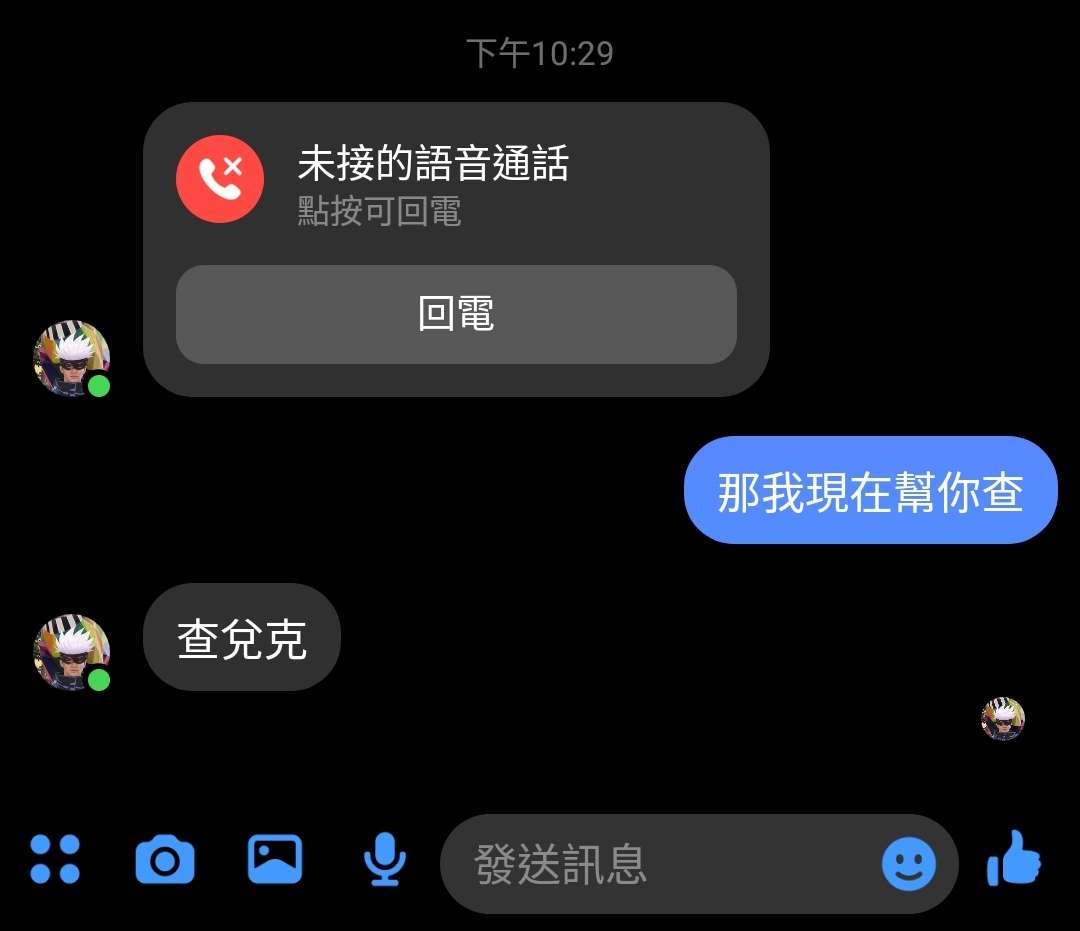Open the photo gallery picker
The width and height of the screenshot is (1080, 931).
click(x=275, y=859)
